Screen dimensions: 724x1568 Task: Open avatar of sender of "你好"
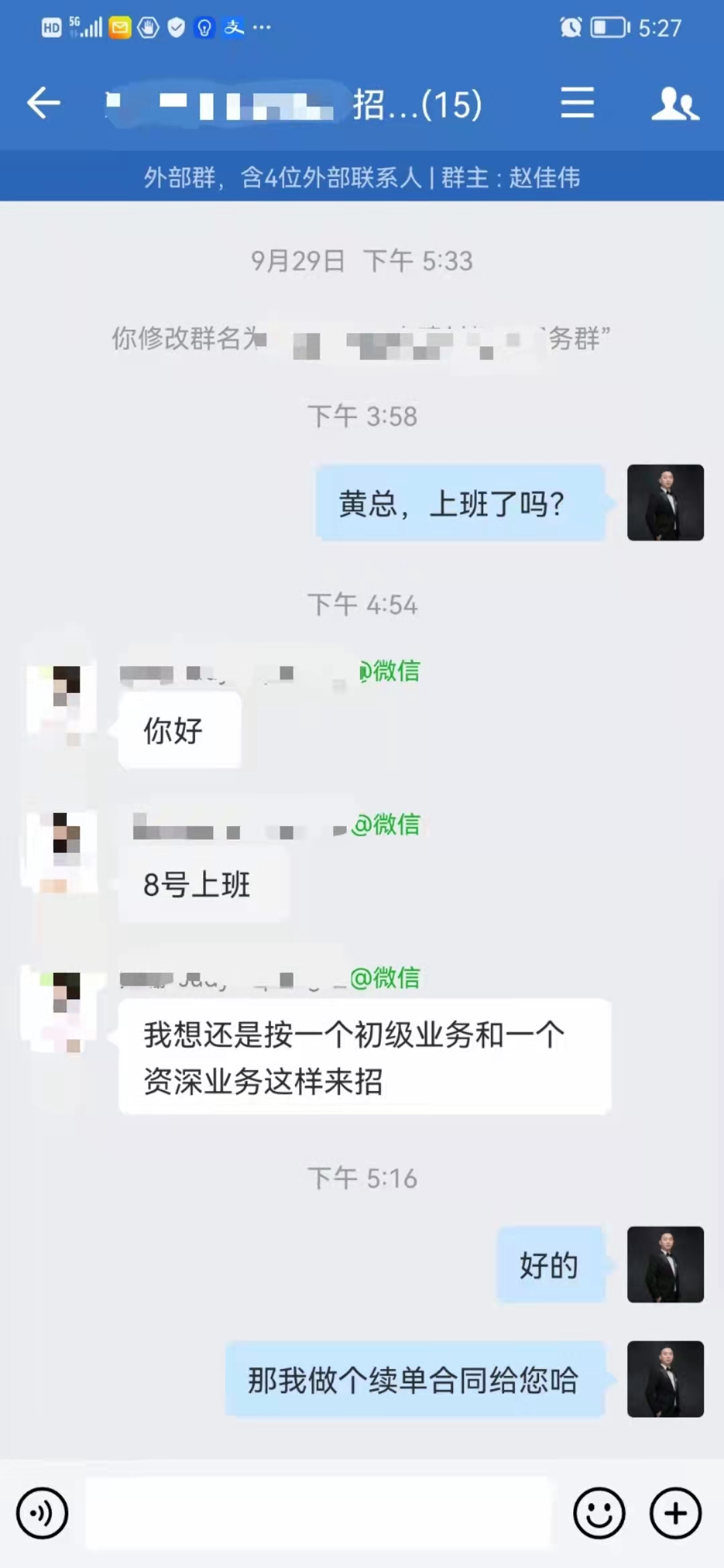[62, 700]
